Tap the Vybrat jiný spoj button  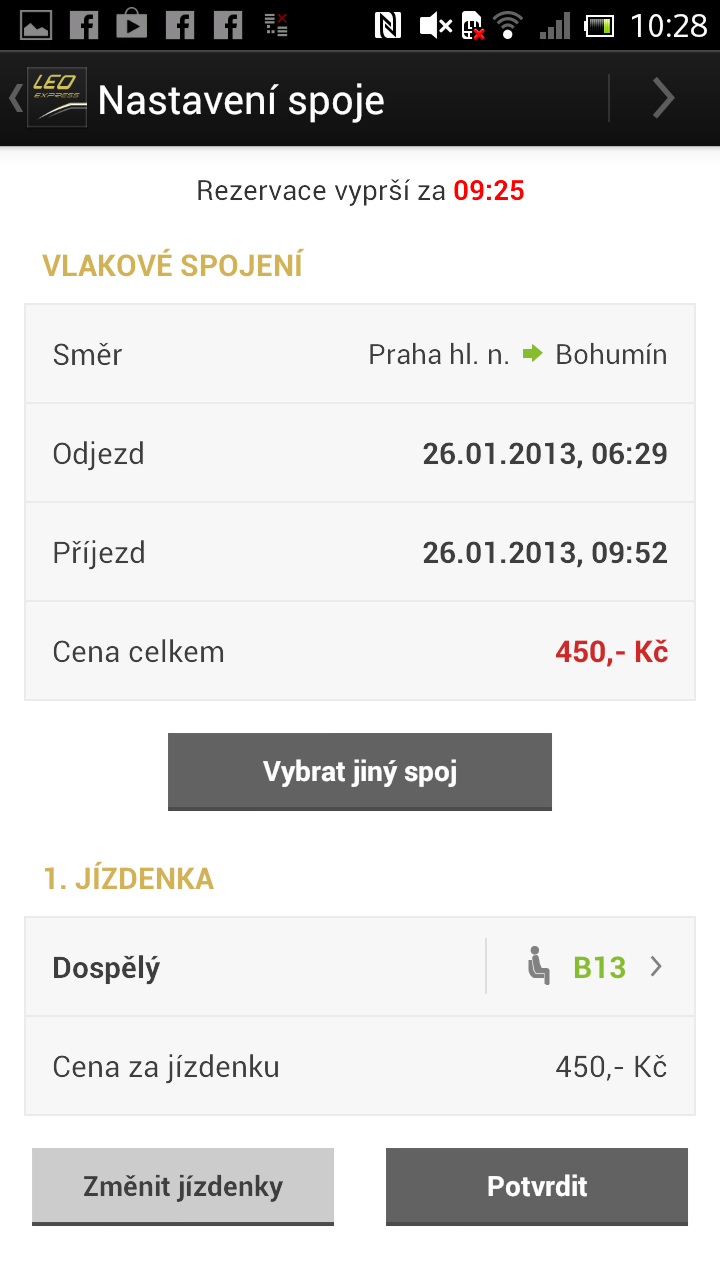coord(360,771)
